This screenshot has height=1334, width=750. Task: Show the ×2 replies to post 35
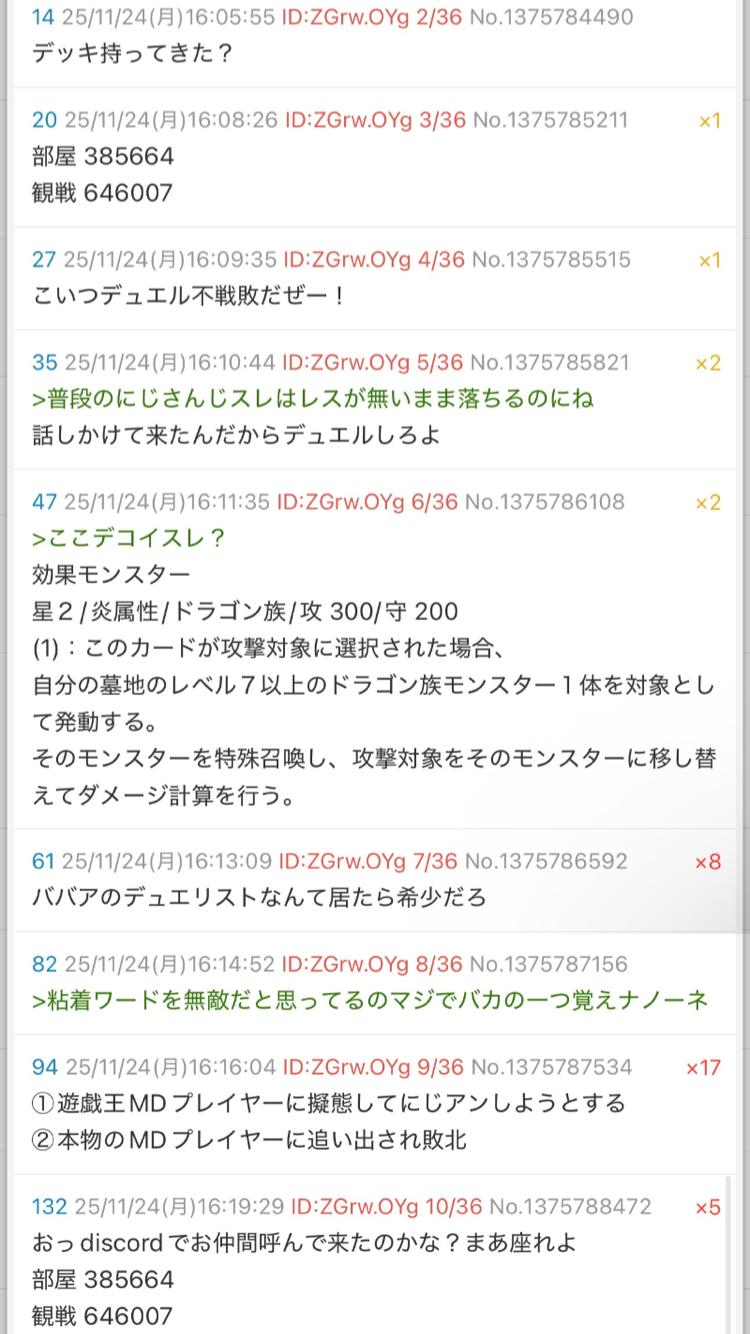click(x=707, y=363)
